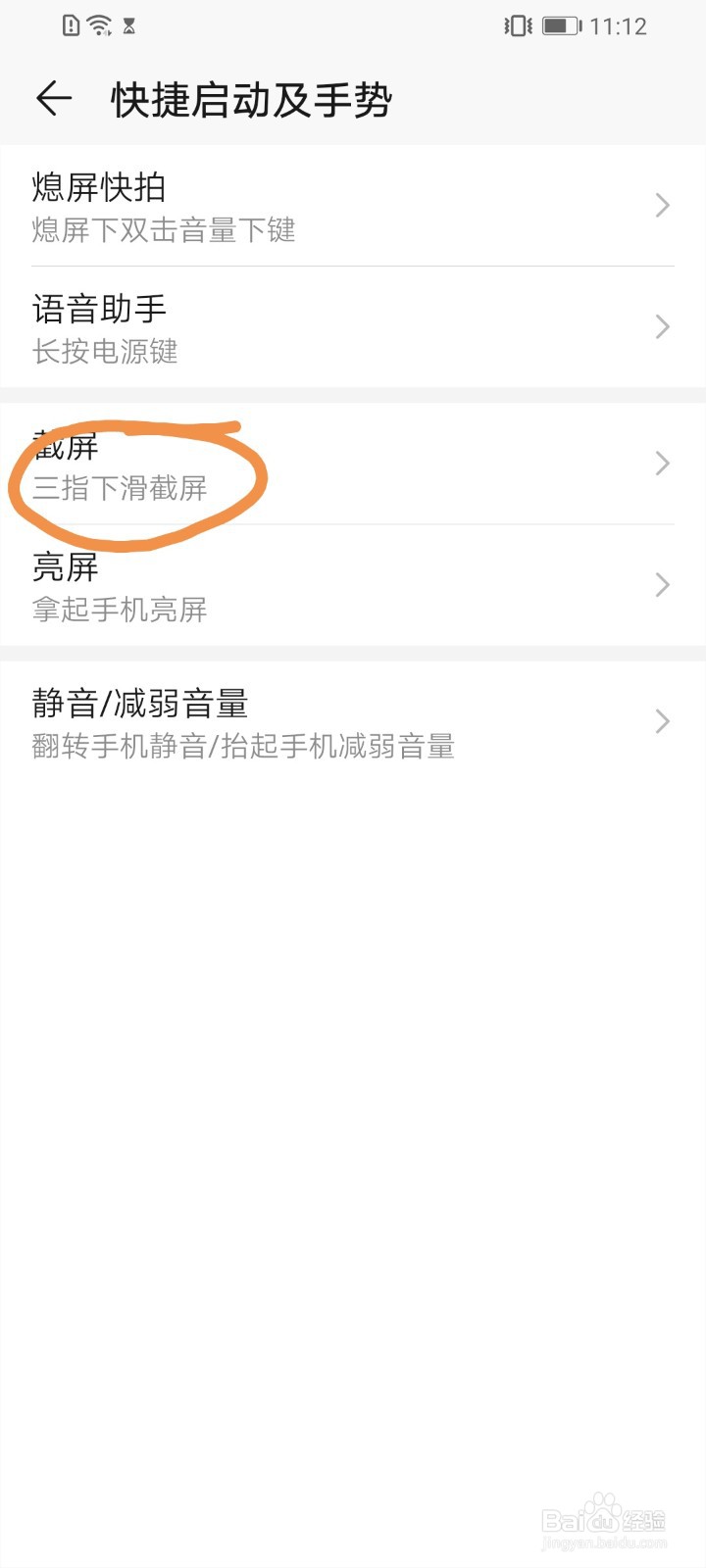This screenshot has height=1568, width=706.
Task: Tap the 快捷启动及手势 page title
Action: click(x=252, y=99)
